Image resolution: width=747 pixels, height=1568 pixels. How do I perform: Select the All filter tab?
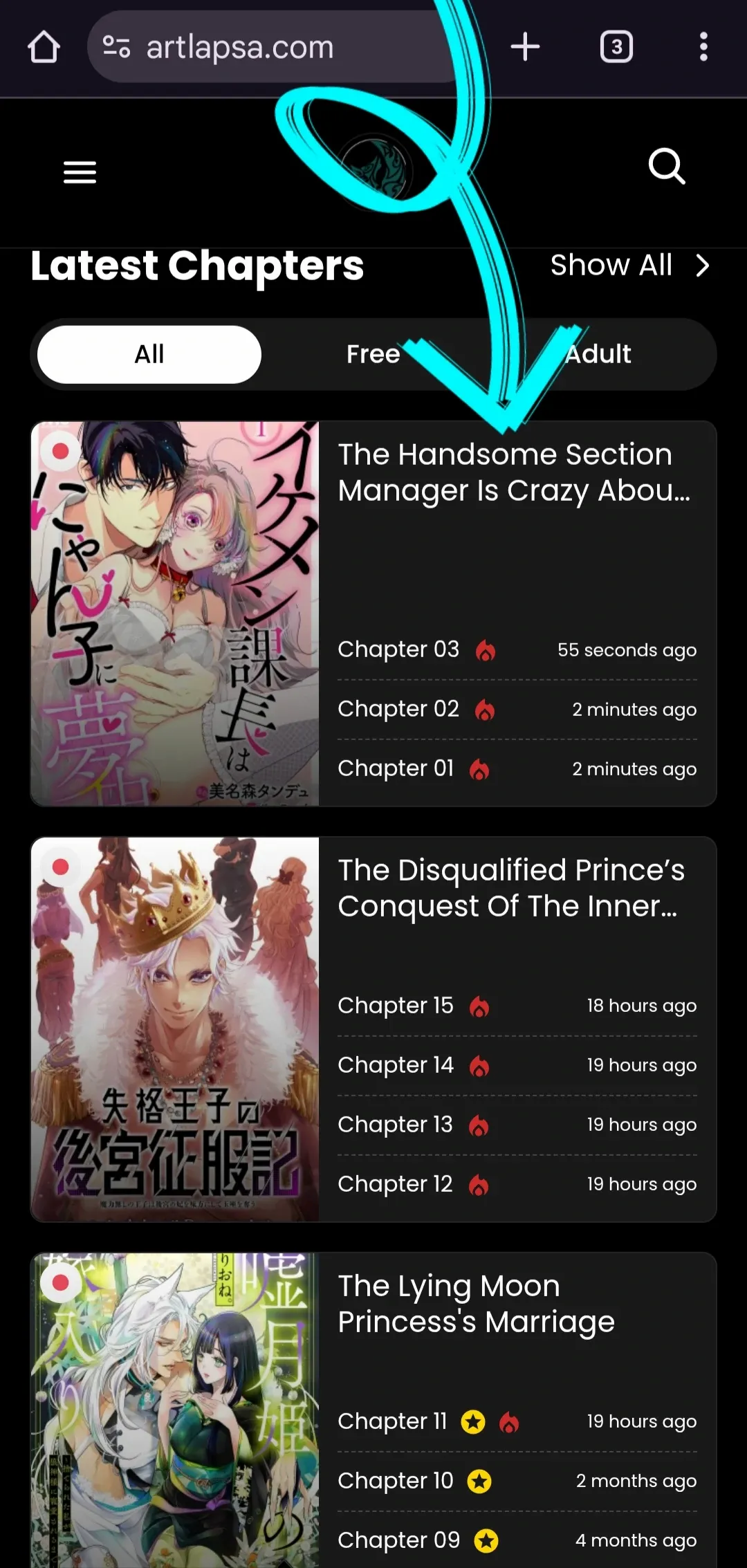click(x=149, y=354)
